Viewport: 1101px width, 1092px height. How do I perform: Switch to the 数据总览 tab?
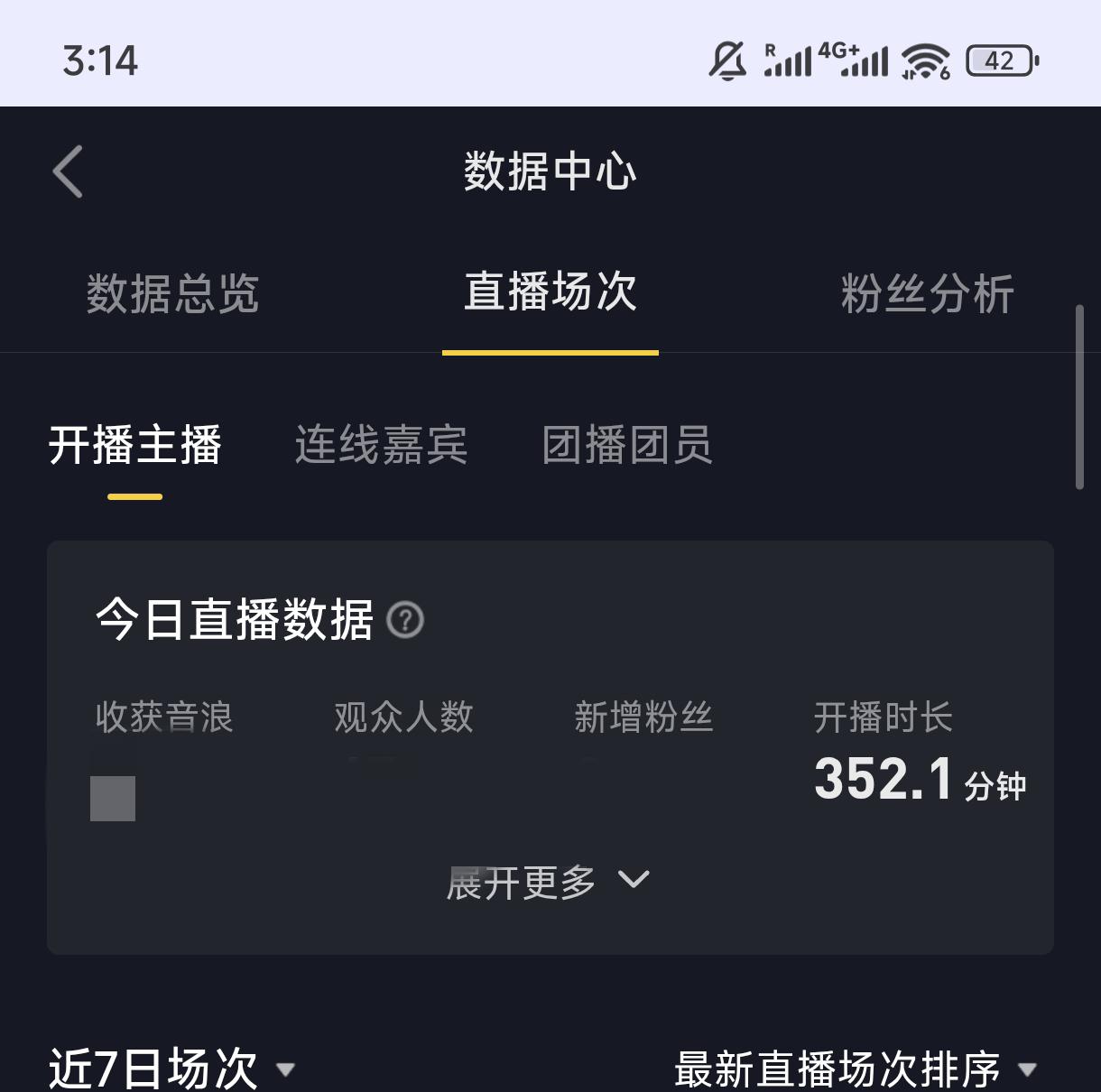tap(172, 294)
